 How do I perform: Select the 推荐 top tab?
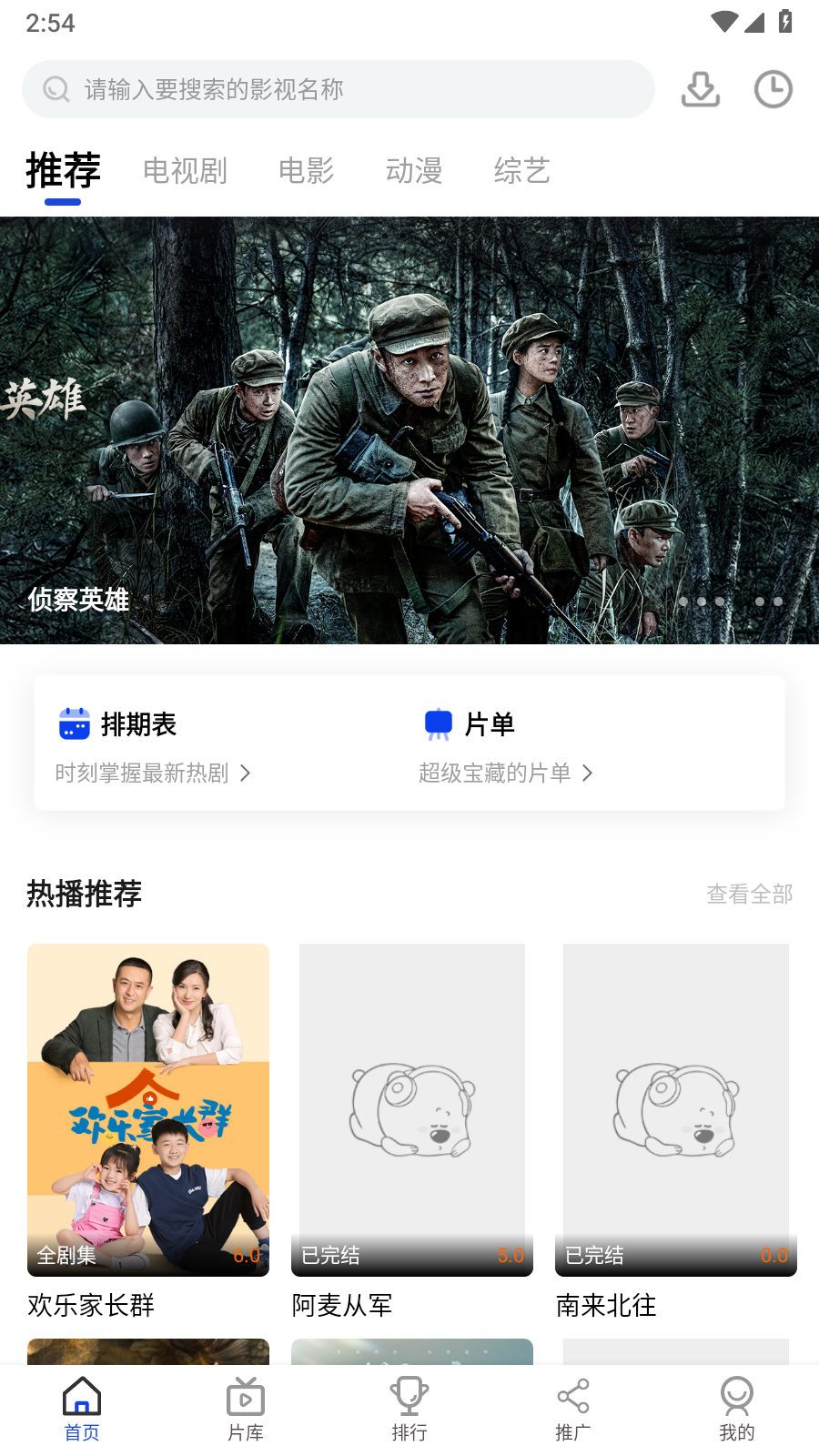pyautogui.click(x=63, y=171)
